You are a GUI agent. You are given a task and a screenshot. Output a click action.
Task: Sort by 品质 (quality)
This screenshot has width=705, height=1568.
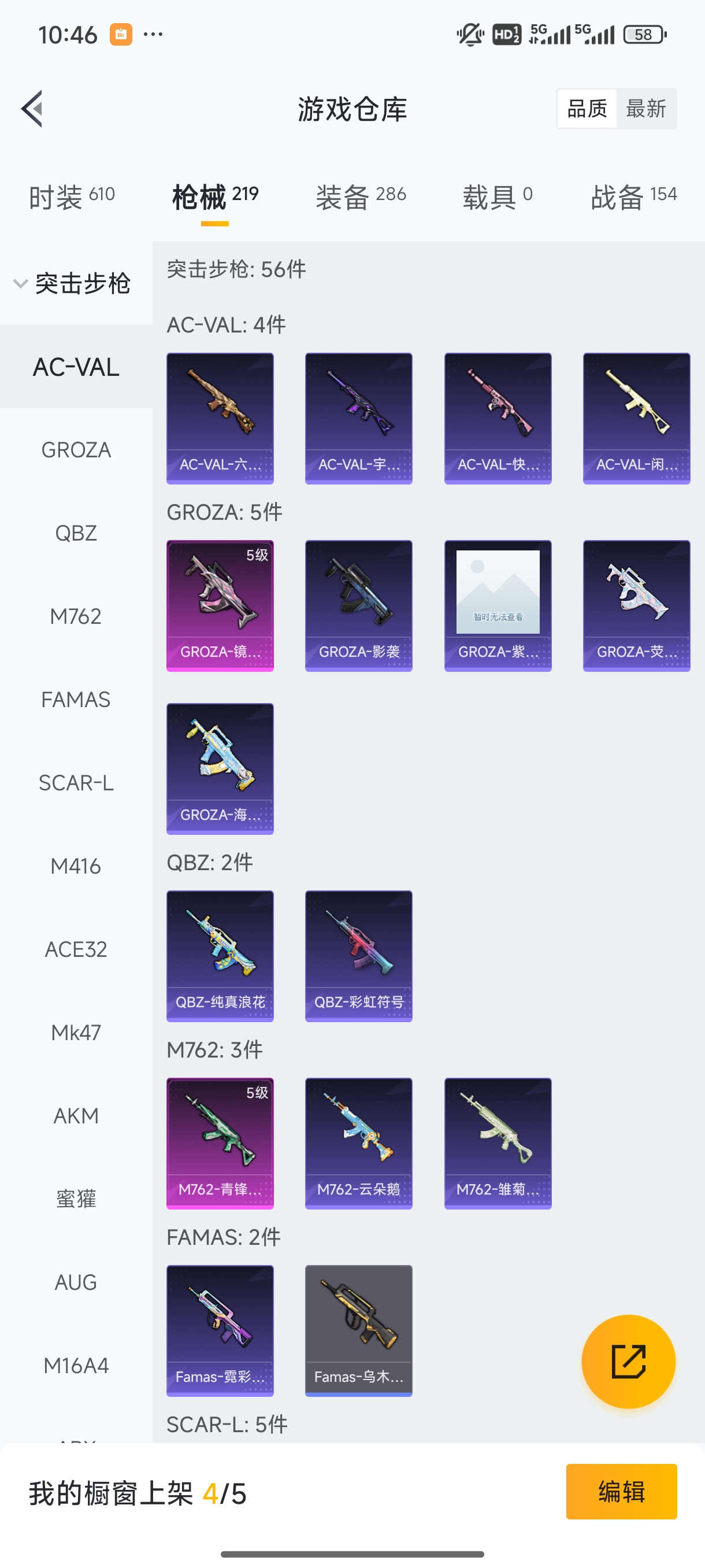pyautogui.click(x=587, y=109)
